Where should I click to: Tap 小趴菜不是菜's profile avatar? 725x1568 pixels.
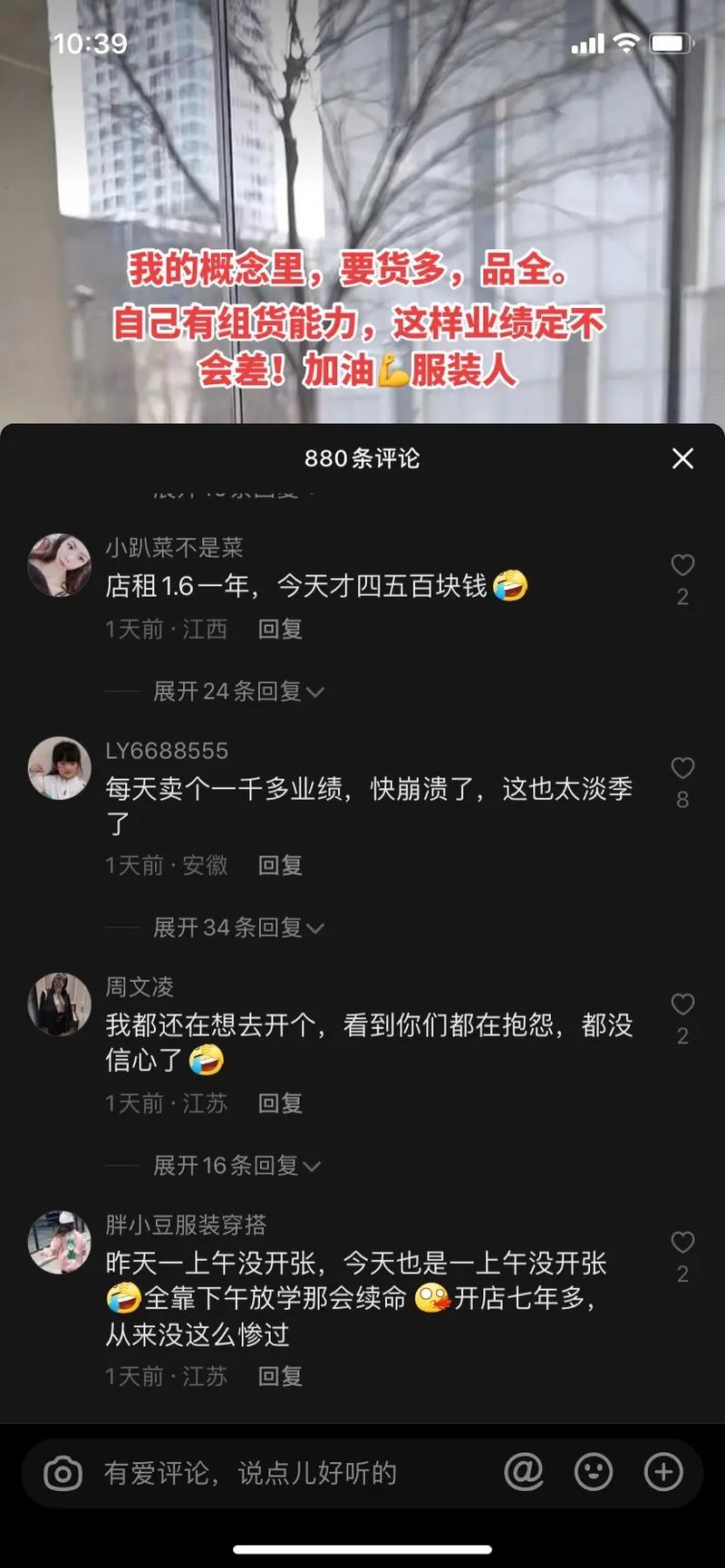pyautogui.click(x=59, y=563)
